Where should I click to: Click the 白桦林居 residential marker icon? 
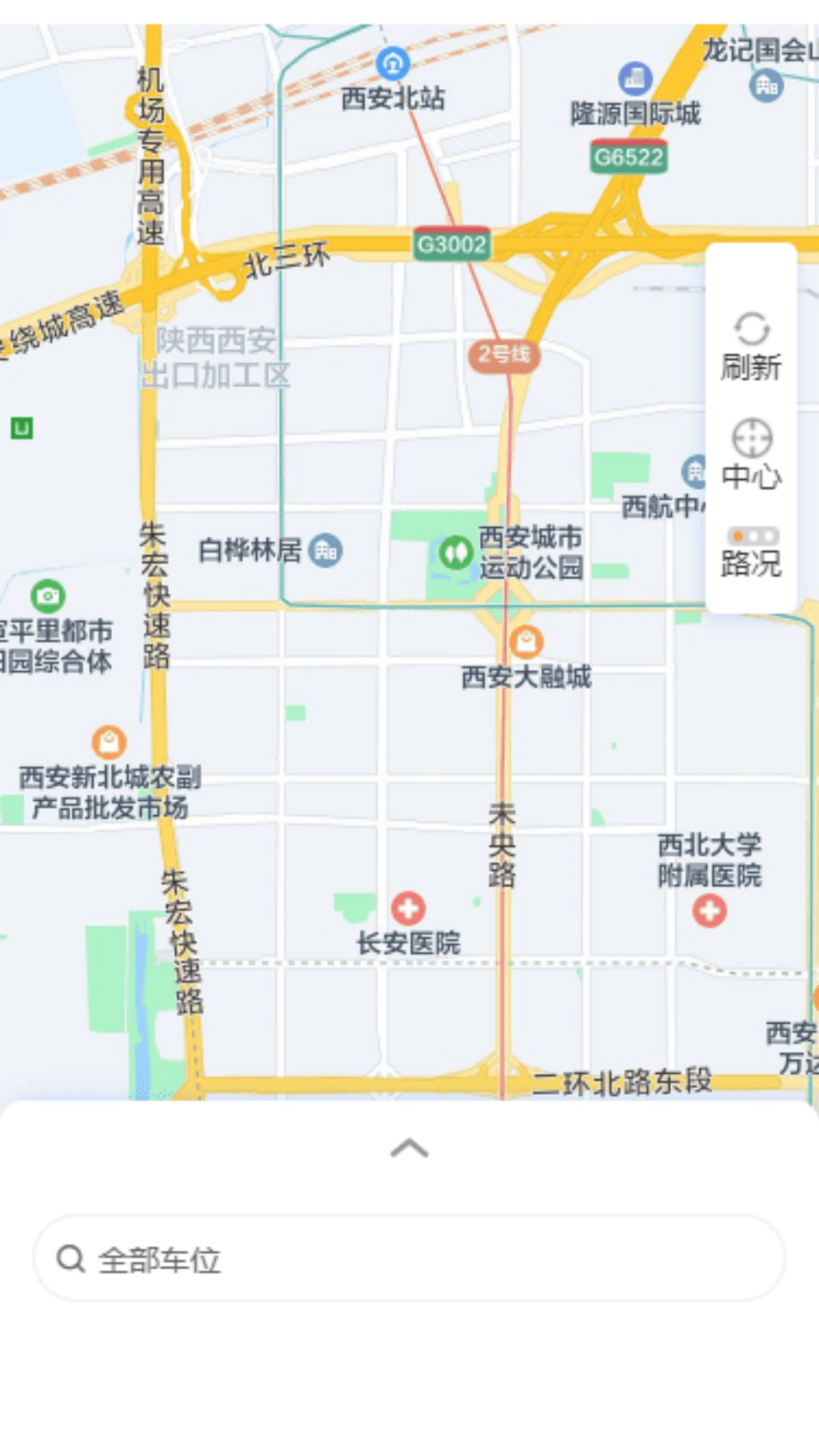(x=326, y=551)
